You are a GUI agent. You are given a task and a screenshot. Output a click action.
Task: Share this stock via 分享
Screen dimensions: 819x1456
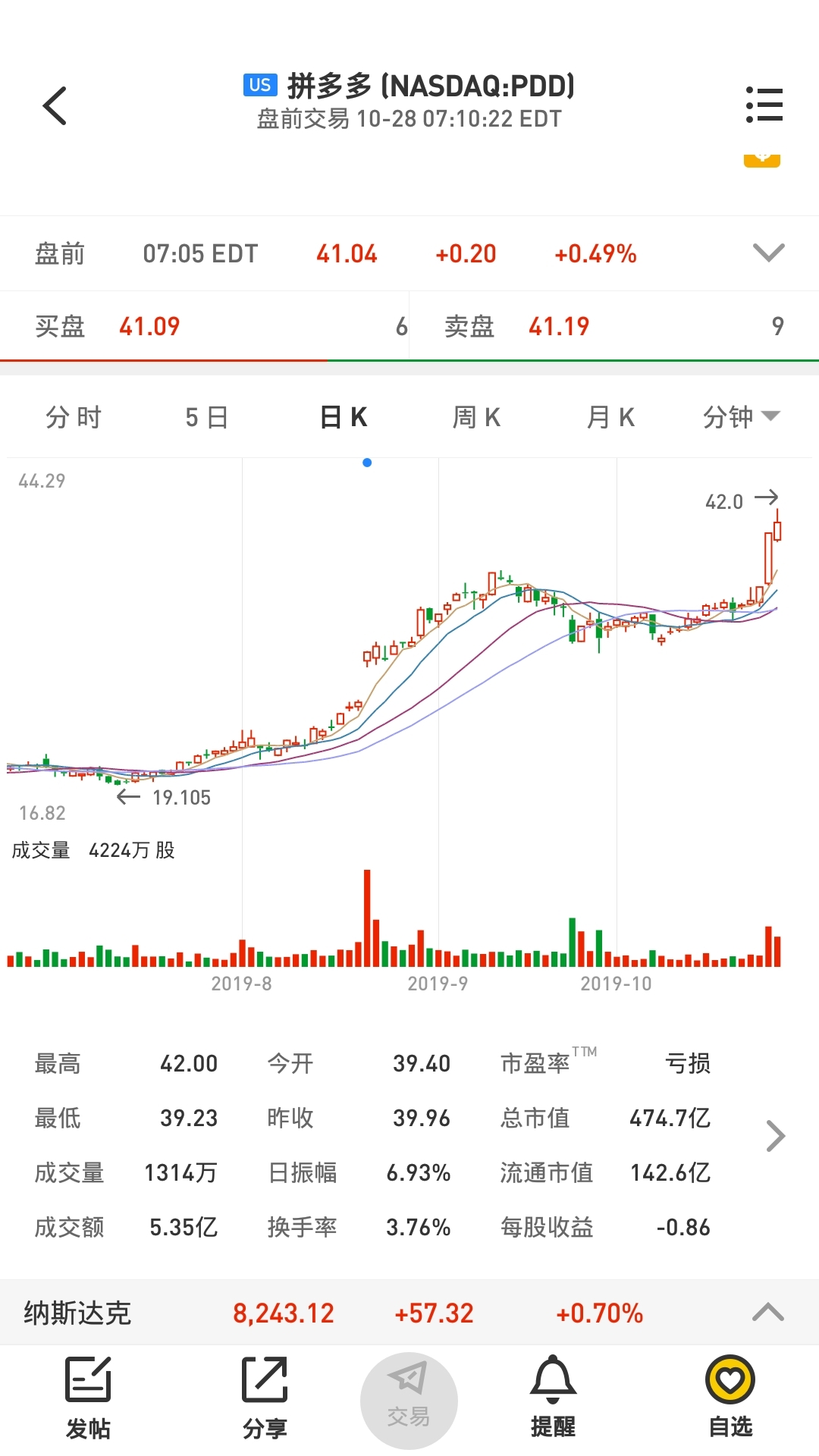pyautogui.click(x=265, y=1398)
